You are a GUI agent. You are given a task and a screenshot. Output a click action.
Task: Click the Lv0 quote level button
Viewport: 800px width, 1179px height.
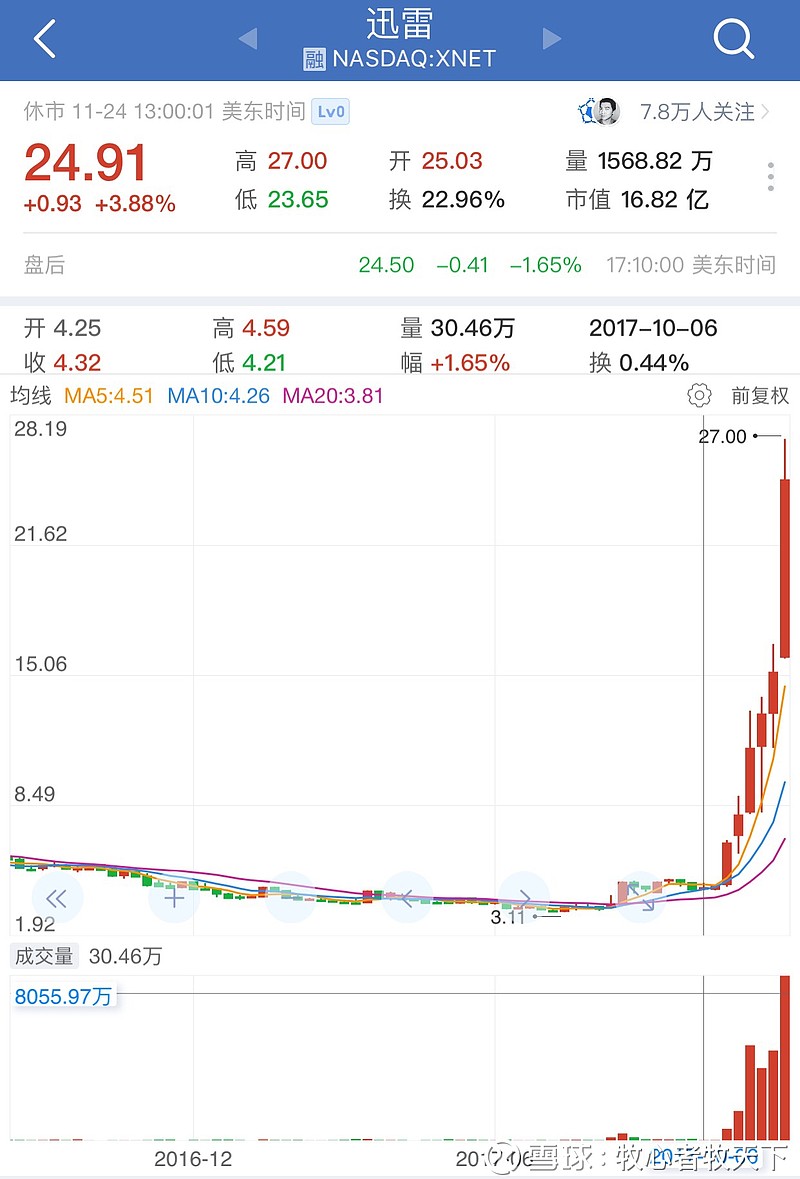pos(330,112)
